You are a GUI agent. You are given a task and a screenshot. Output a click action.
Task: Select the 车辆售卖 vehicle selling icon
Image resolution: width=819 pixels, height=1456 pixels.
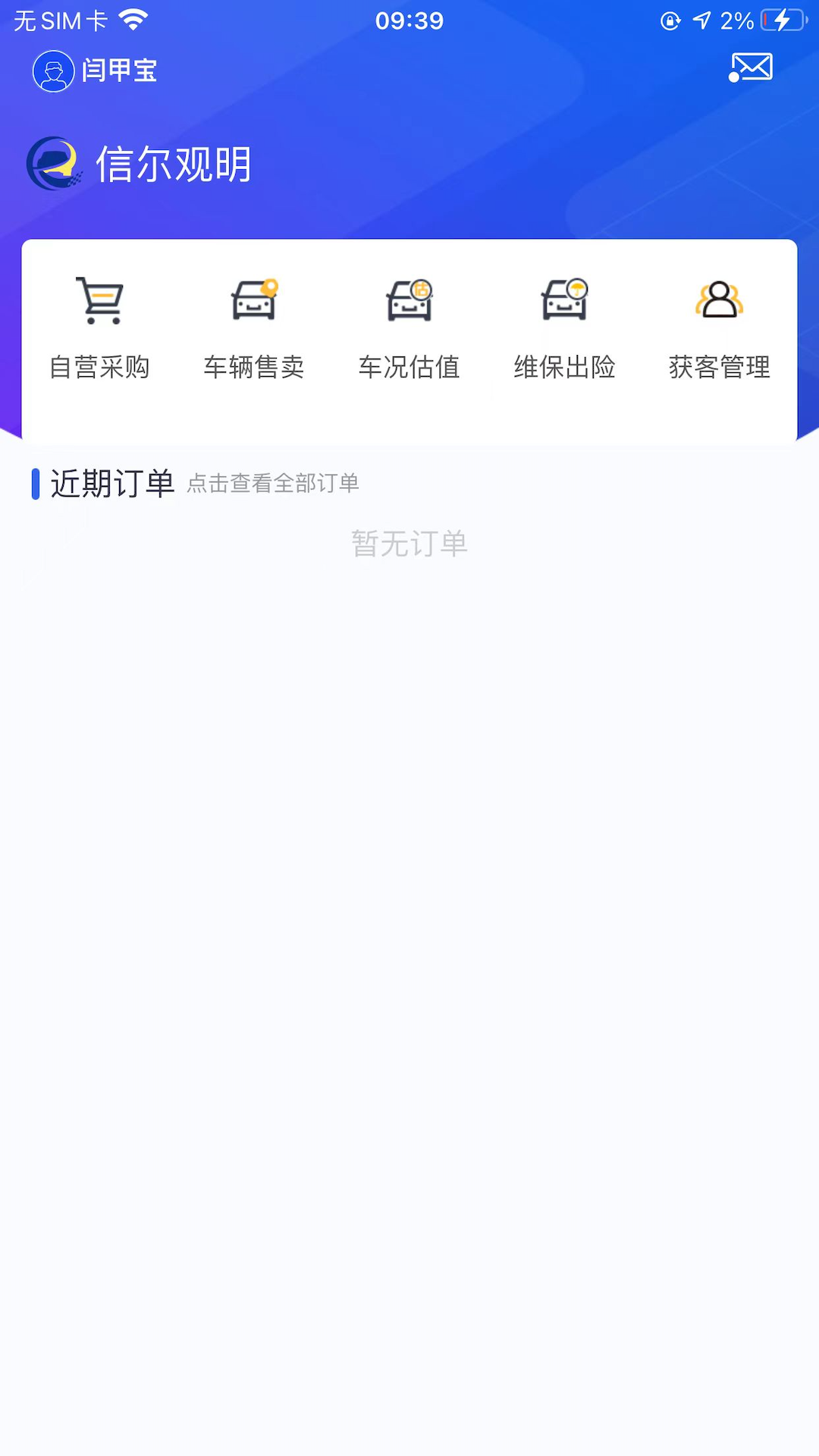(254, 300)
